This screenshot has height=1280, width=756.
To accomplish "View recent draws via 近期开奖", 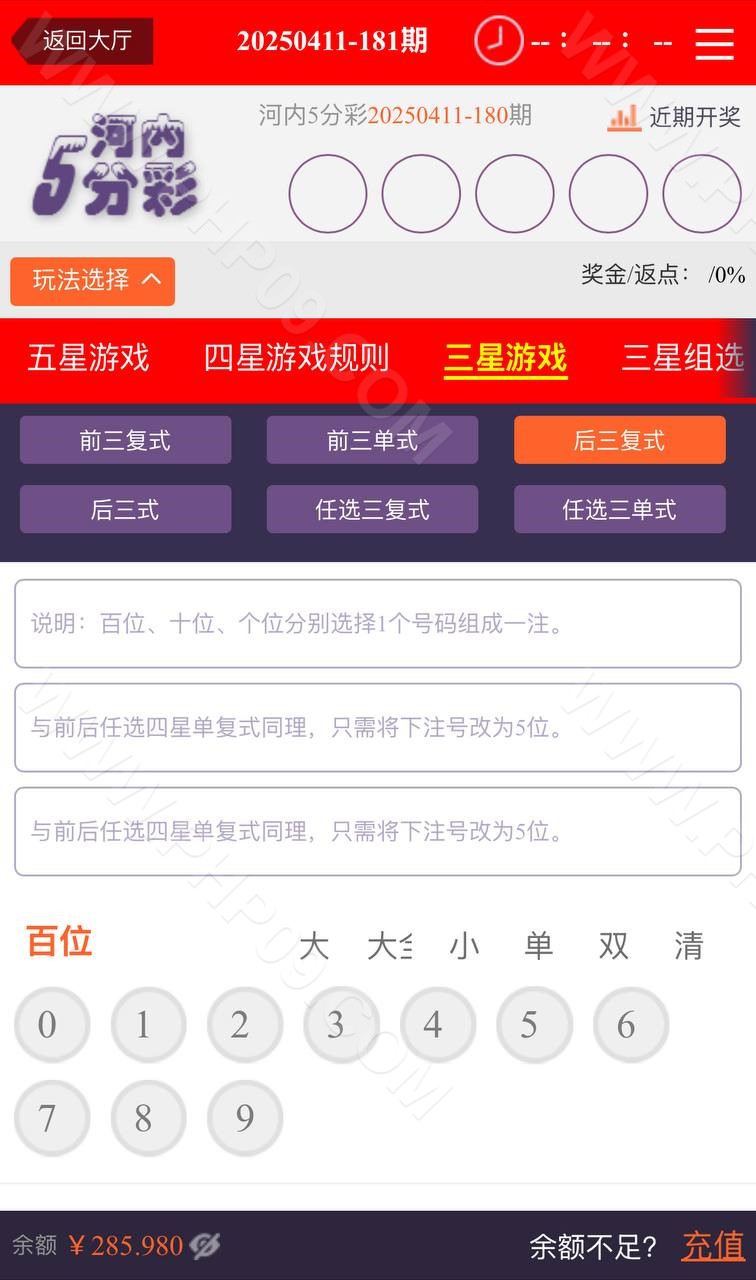I will pos(675,117).
